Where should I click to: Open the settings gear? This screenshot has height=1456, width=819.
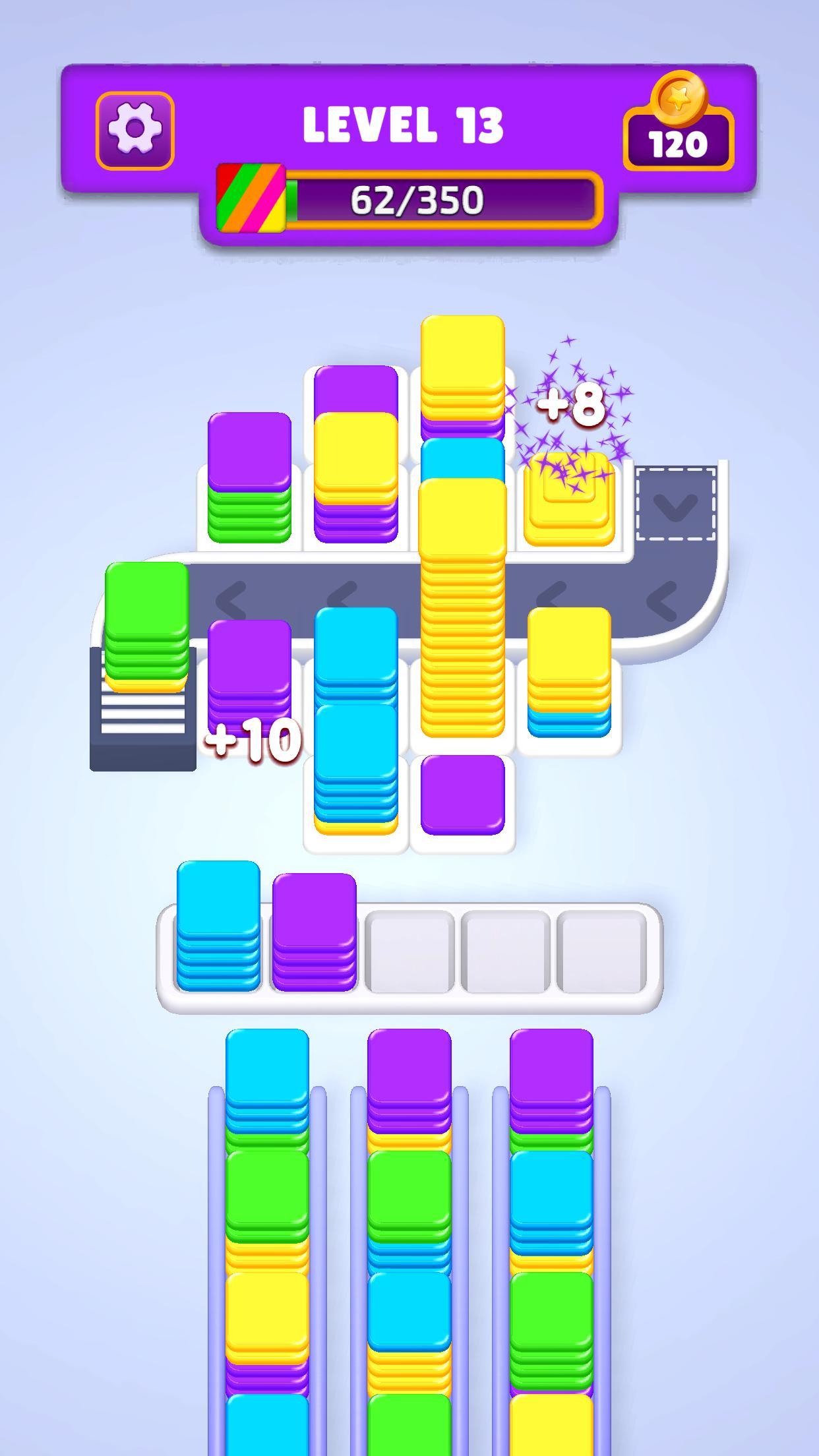click(135, 130)
